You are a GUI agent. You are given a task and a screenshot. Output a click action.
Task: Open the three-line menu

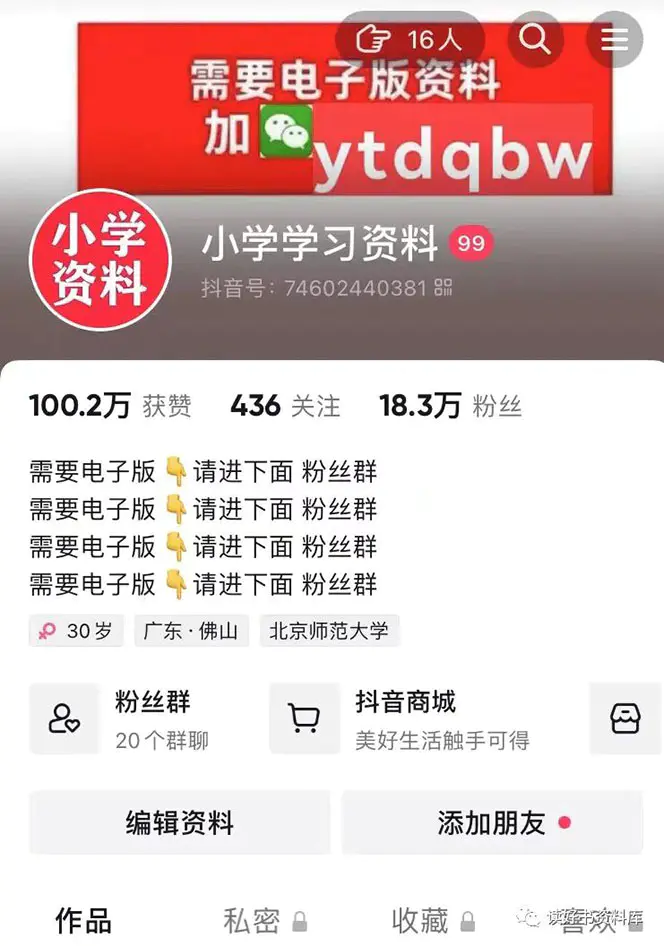click(614, 40)
